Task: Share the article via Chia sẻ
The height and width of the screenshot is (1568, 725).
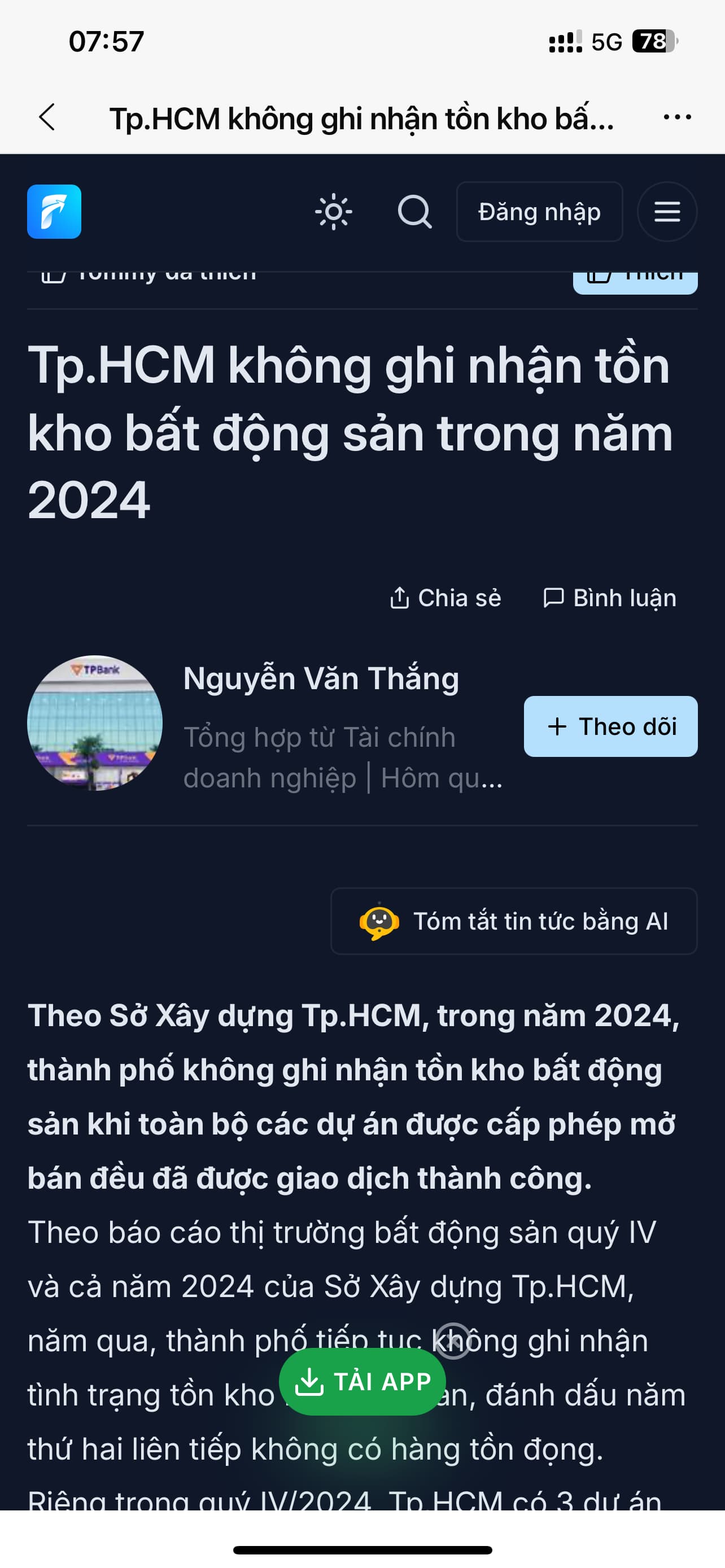Action: (446, 598)
